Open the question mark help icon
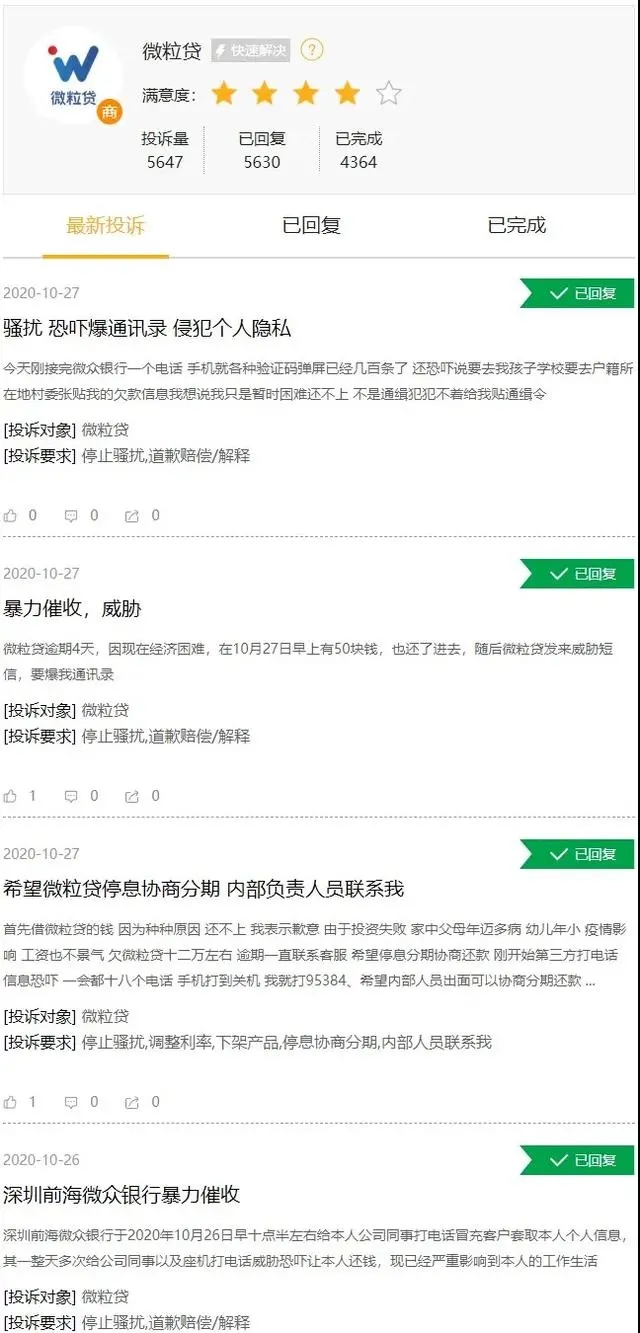The width and height of the screenshot is (640, 1333). point(312,50)
